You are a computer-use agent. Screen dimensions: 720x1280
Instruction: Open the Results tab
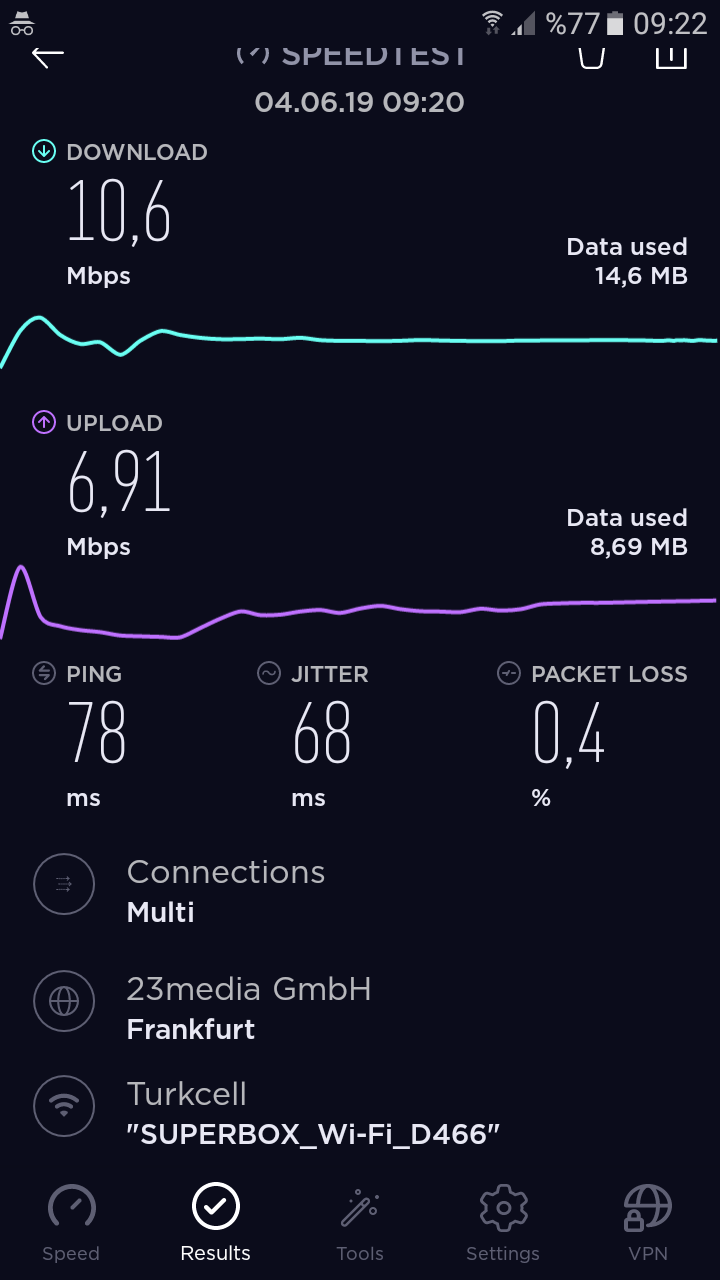coord(215,1222)
